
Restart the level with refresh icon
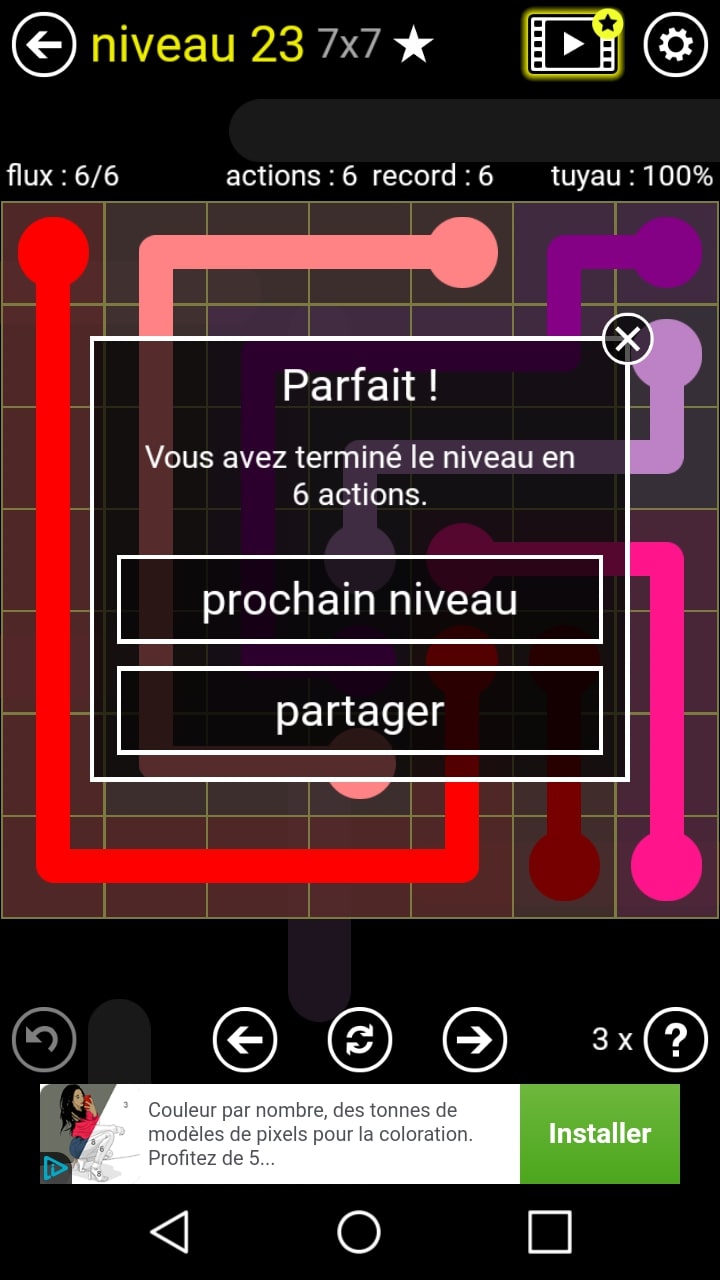(360, 1040)
